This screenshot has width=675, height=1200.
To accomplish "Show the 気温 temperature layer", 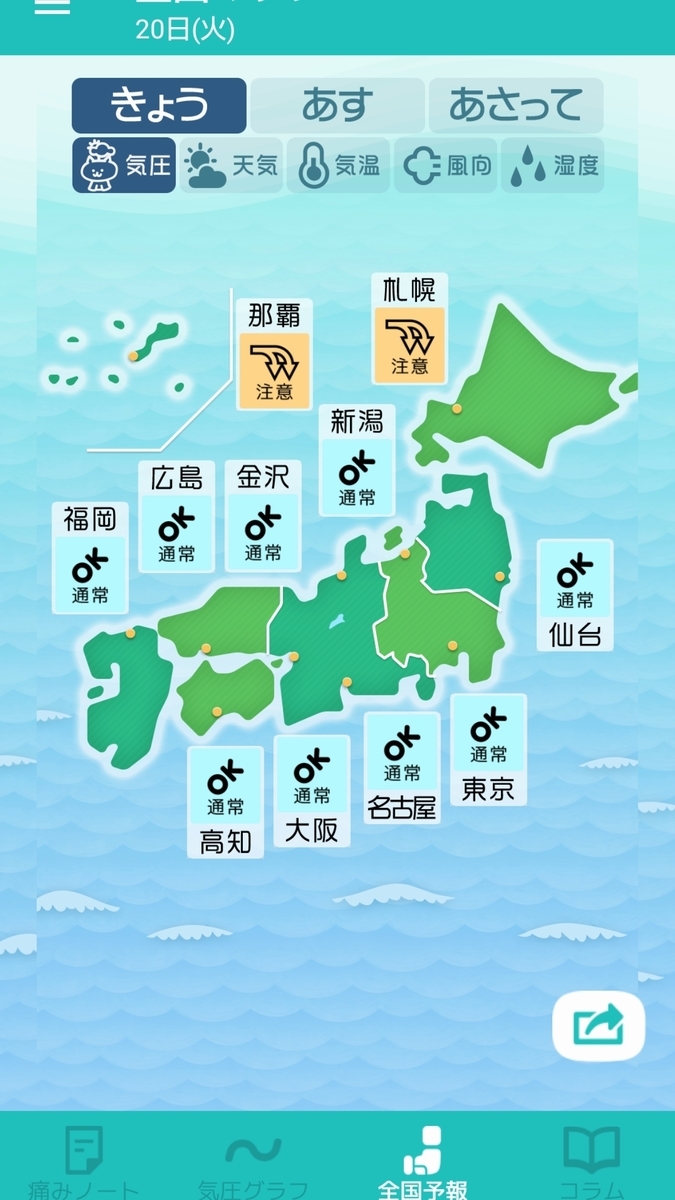I will 339,165.
